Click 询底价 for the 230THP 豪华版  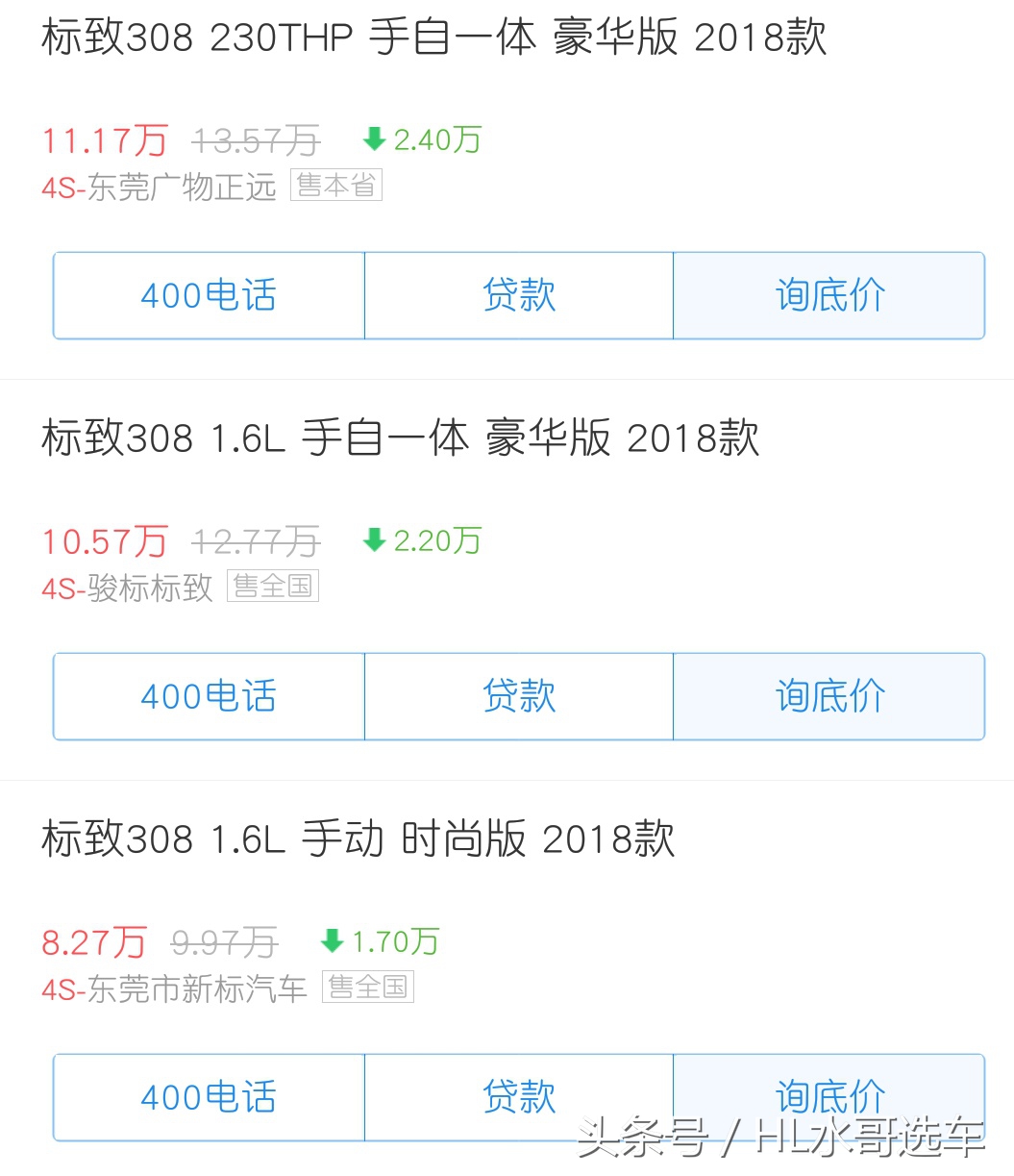point(829,295)
